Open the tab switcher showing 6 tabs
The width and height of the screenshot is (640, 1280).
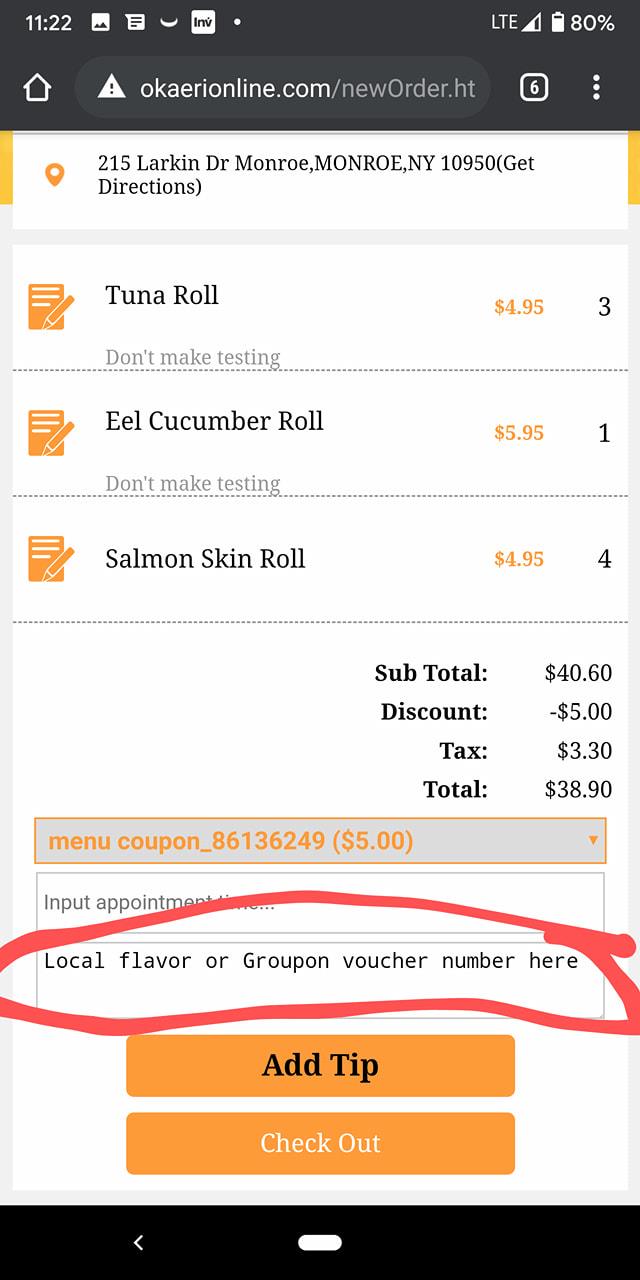coord(534,89)
